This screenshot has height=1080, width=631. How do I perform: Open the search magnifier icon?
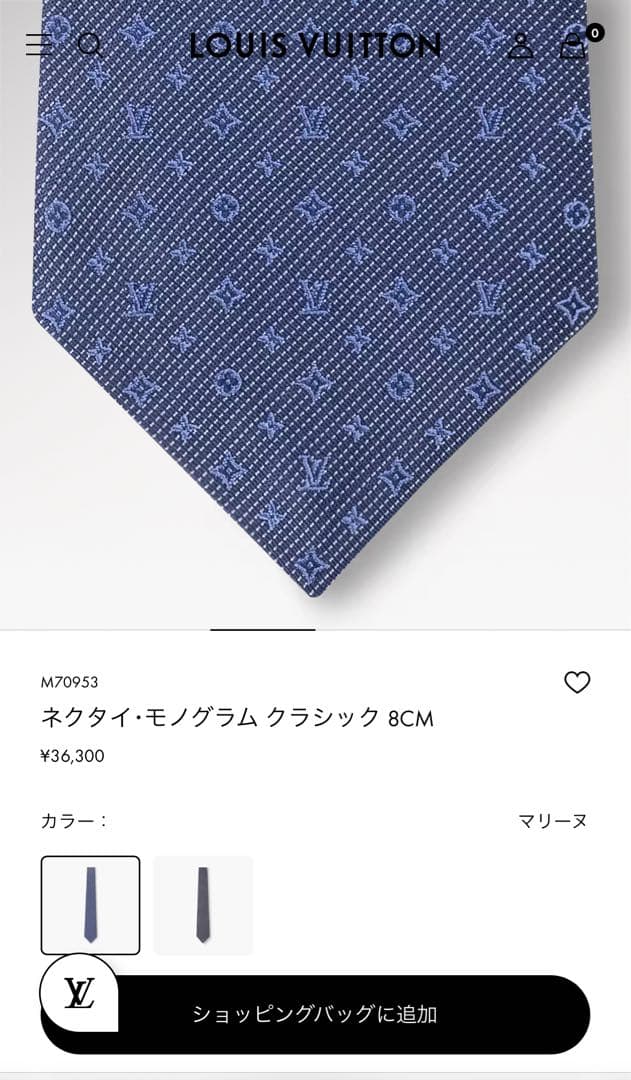click(90, 45)
